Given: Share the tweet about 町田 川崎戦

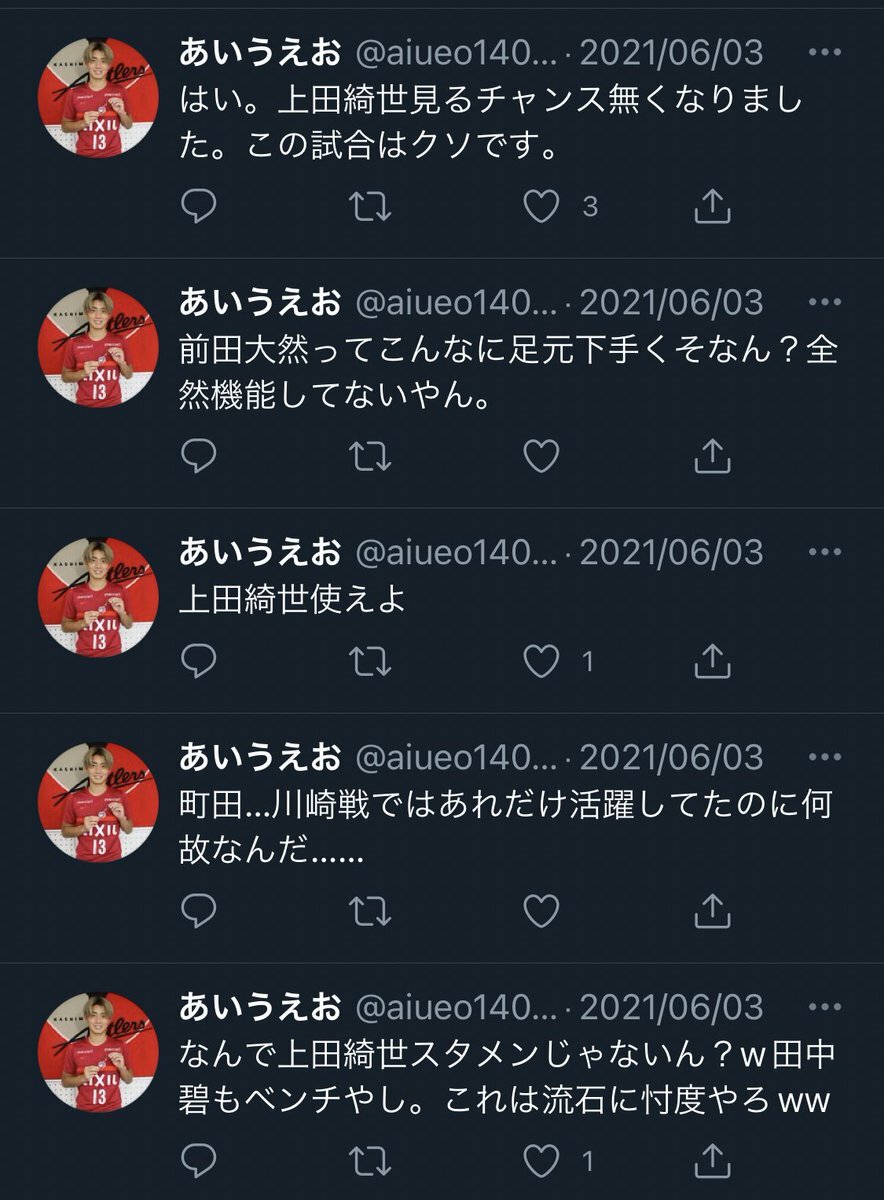Looking at the screenshot, I should [x=712, y=911].
